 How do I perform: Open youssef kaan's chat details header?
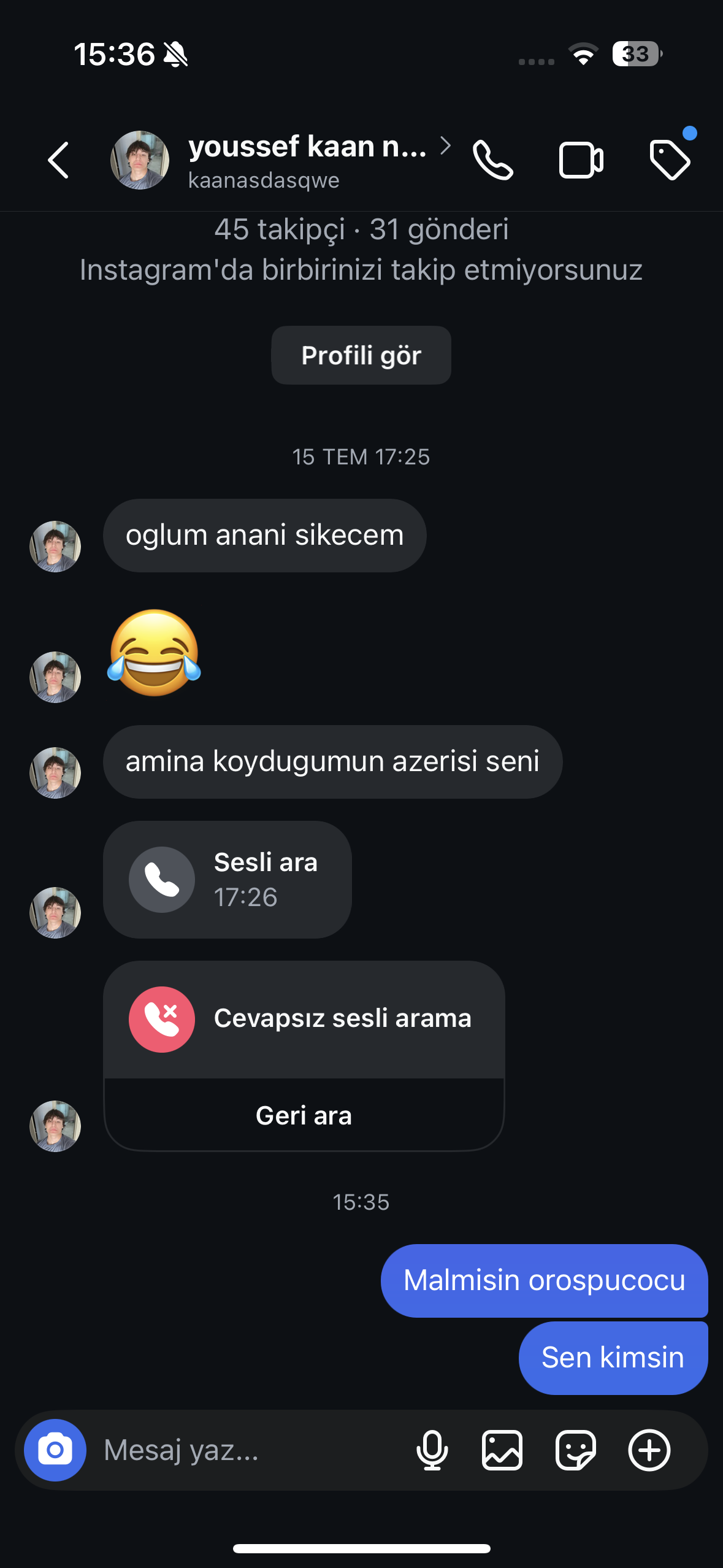[307, 160]
